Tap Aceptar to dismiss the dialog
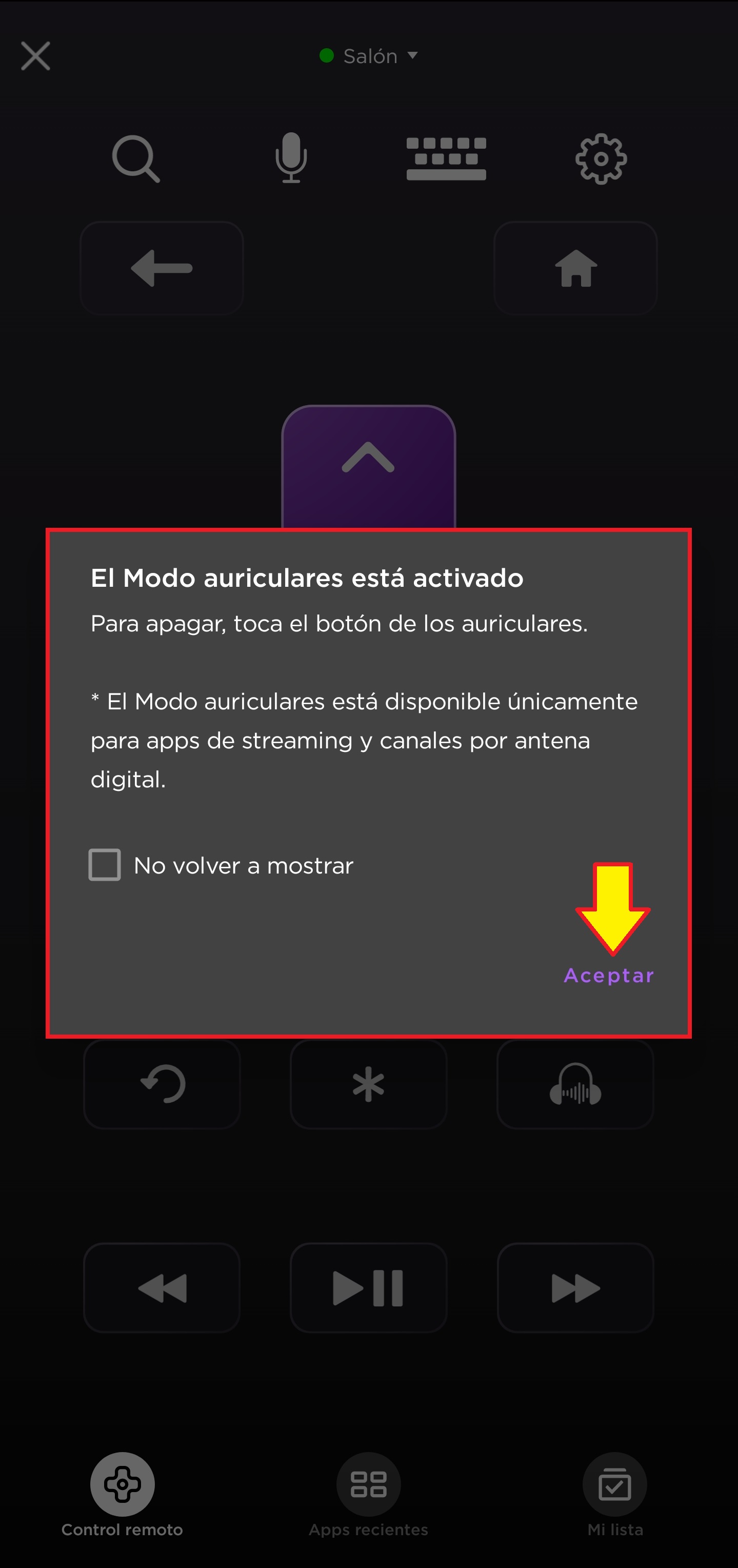 (608, 975)
